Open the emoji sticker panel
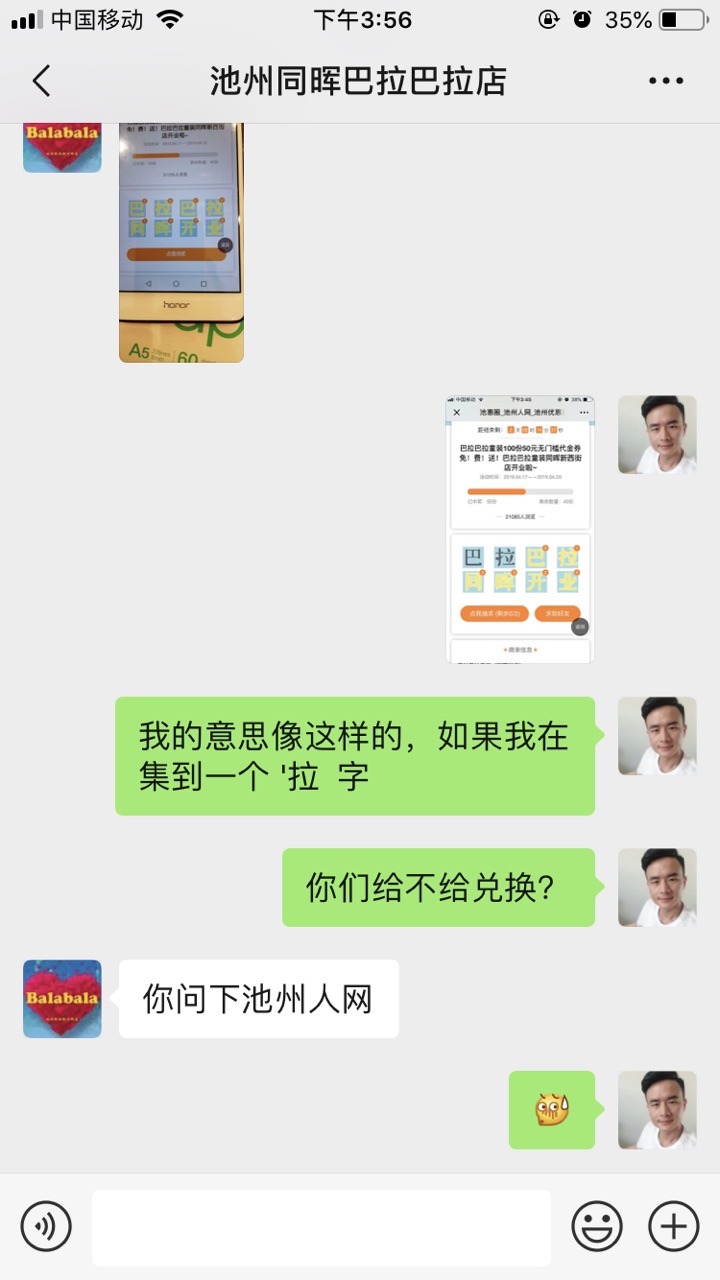 click(597, 1226)
